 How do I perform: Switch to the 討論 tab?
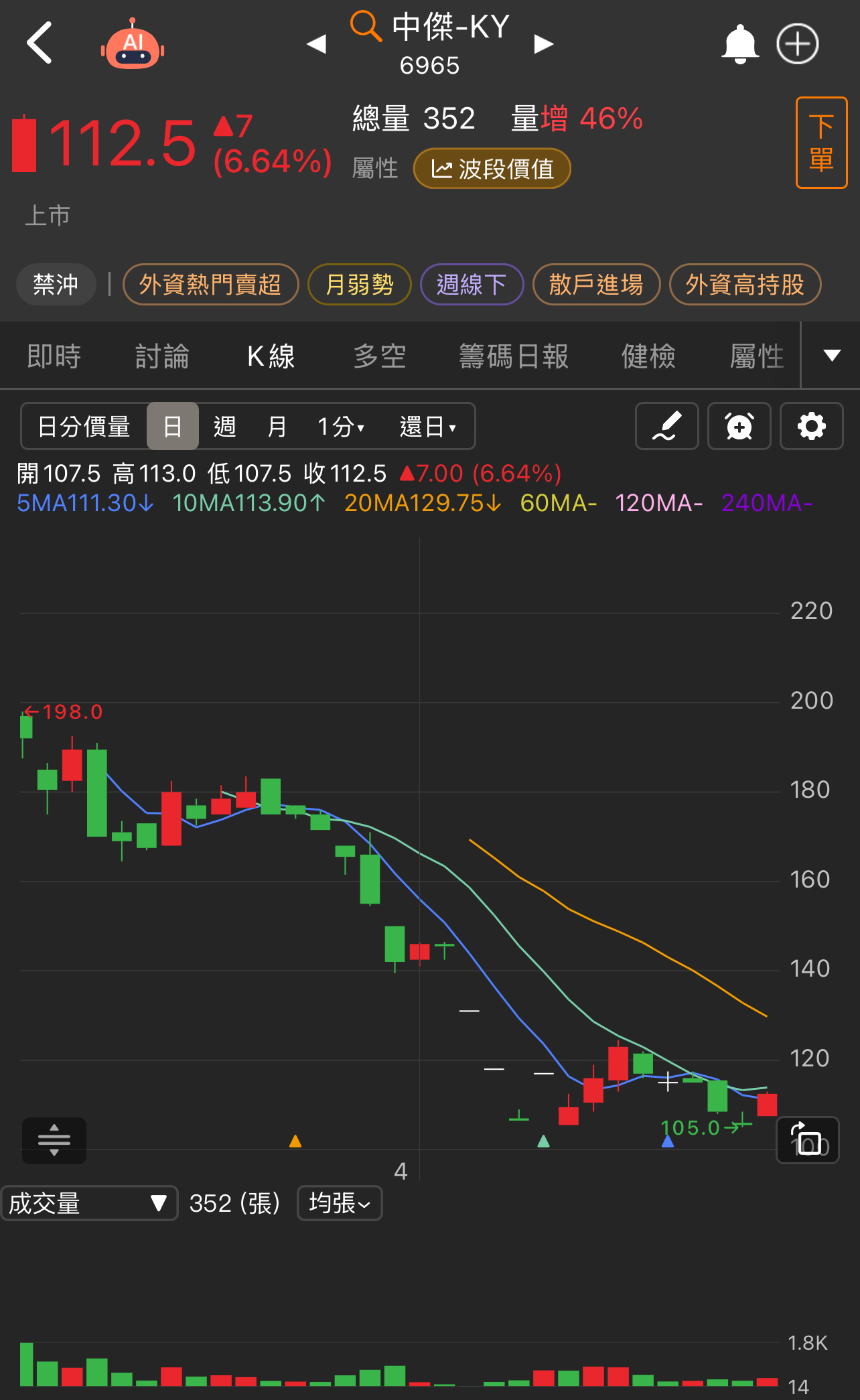[162, 356]
